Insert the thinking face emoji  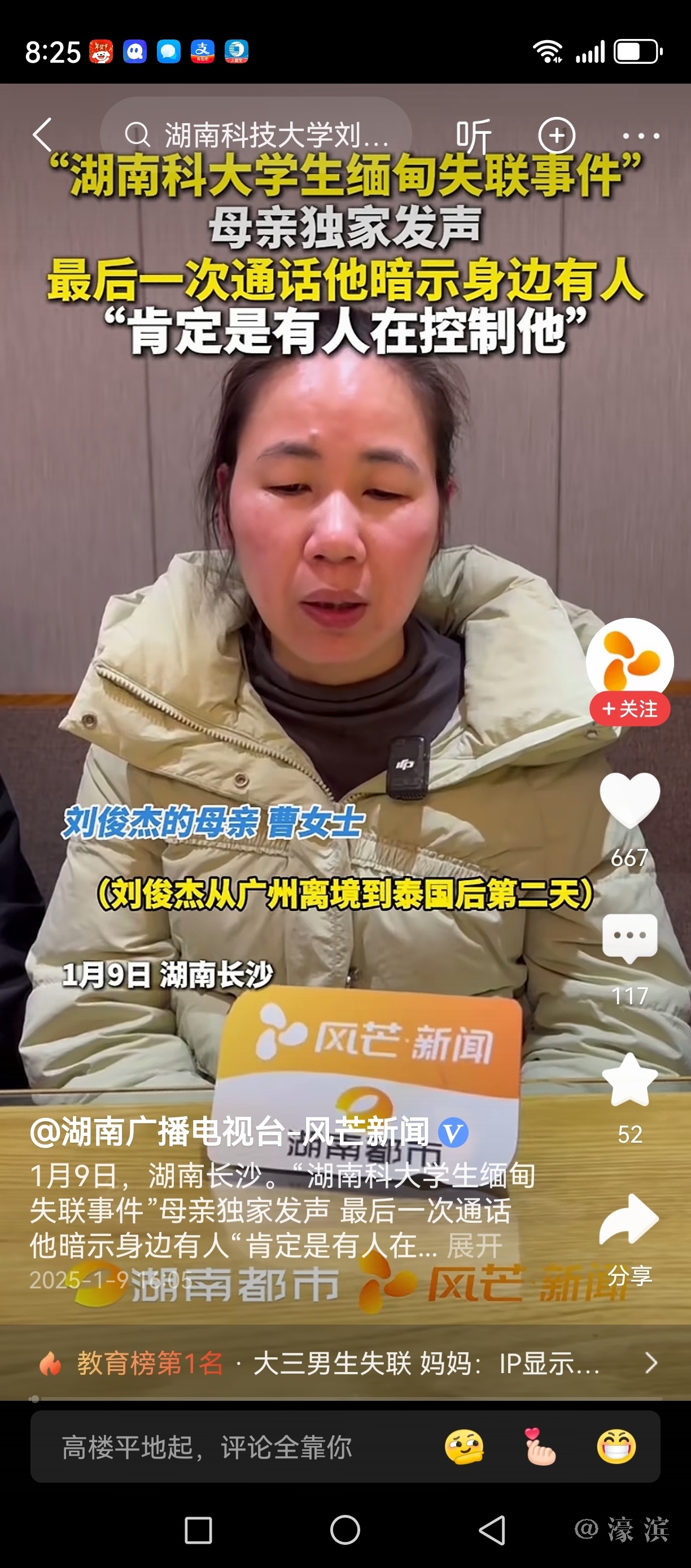(464, 1447)
